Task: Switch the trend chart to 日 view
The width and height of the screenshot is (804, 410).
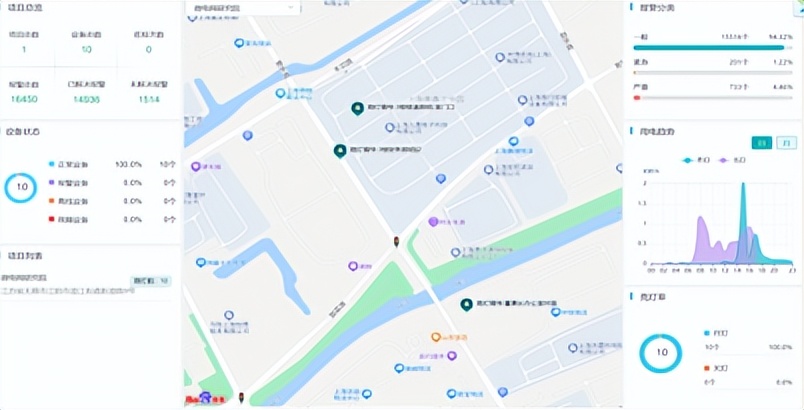Action: point(761,143)
